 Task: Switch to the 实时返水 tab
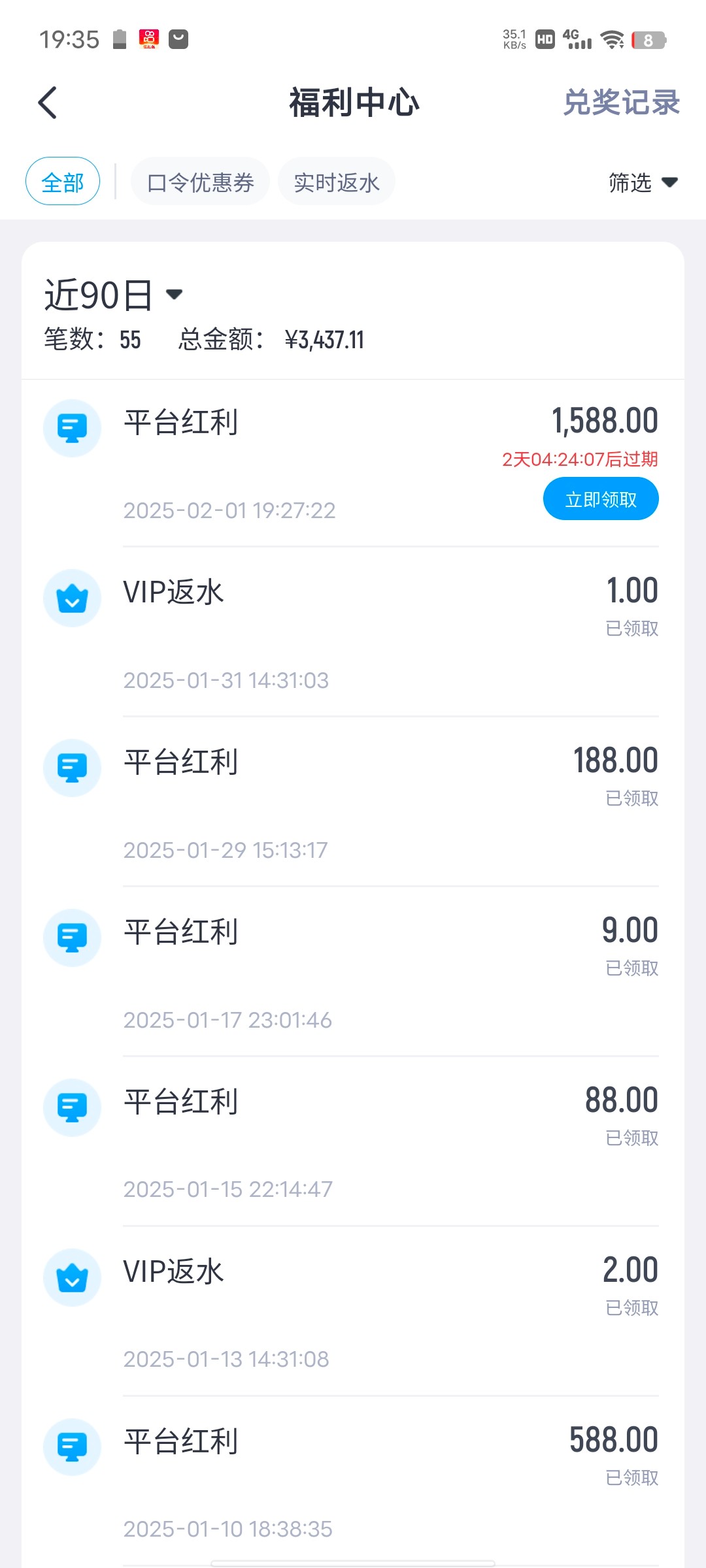coord(336,182)
